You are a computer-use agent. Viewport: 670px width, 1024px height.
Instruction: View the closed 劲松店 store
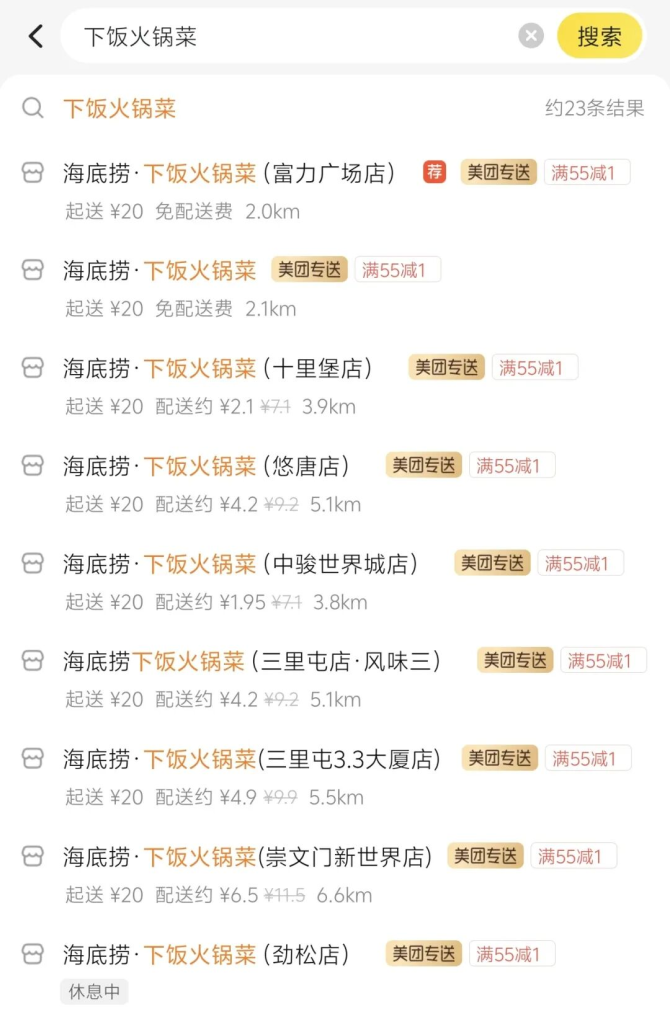207,955
